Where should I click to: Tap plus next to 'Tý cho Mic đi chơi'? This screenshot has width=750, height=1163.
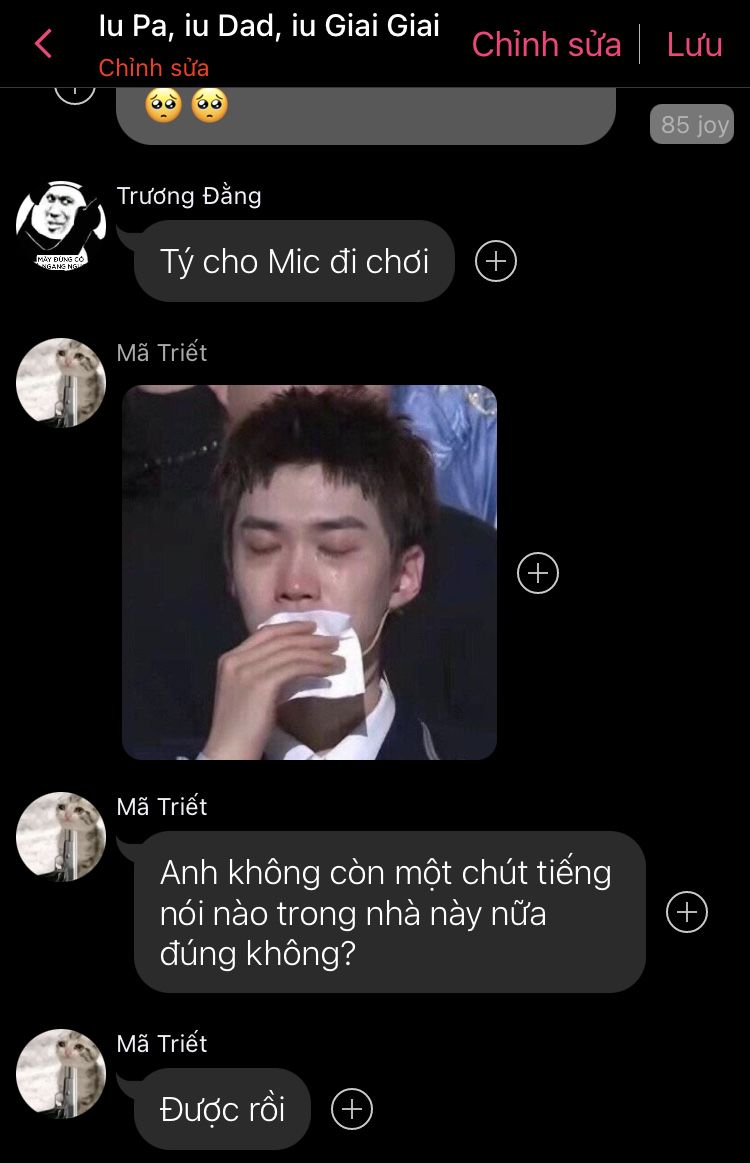click(496, 261)
